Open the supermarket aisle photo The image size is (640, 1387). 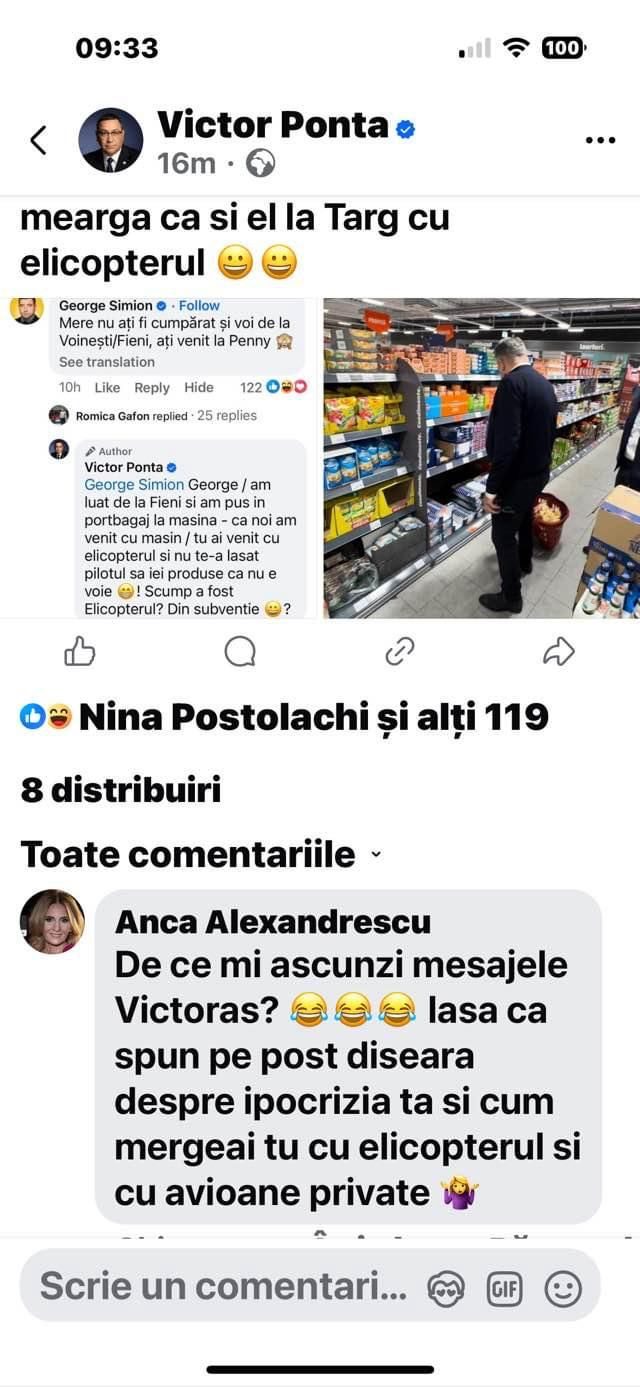(481, 458)
